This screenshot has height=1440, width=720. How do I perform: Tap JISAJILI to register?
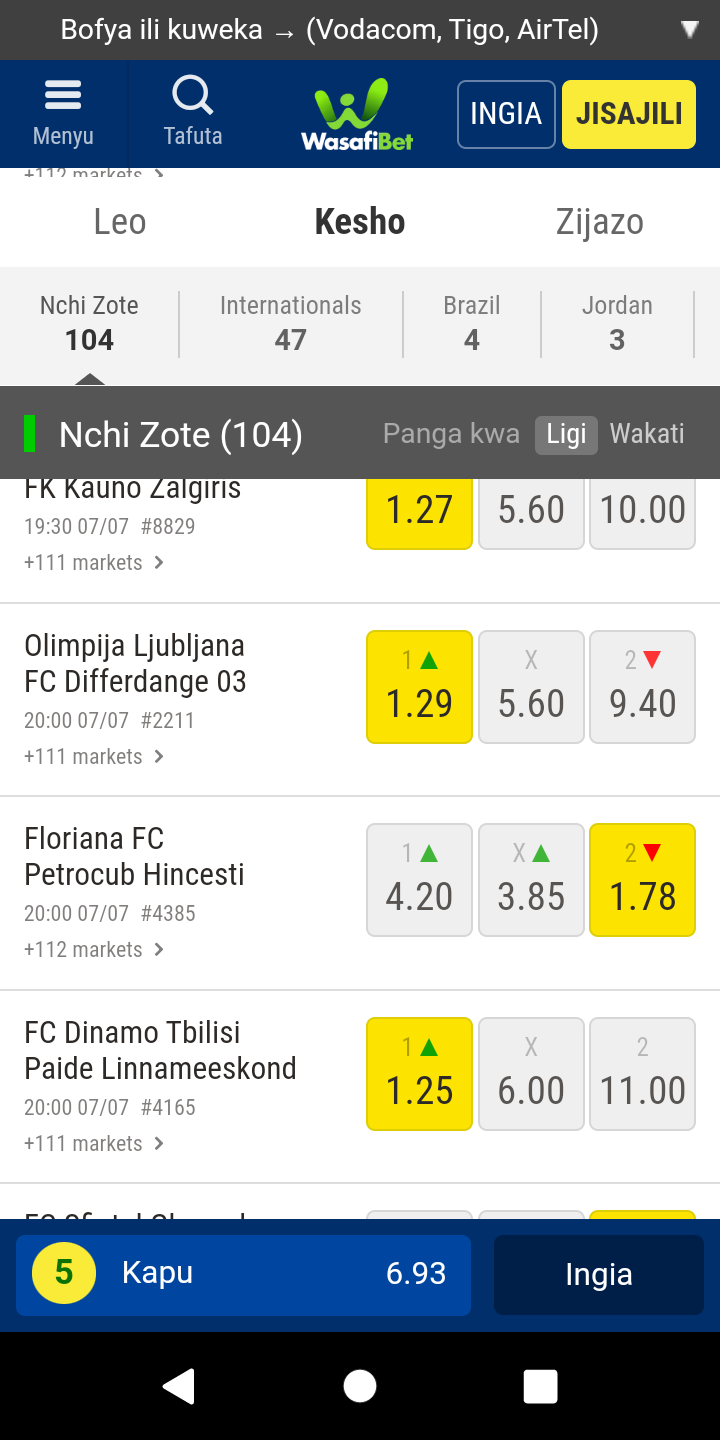[x=629, y=114]
